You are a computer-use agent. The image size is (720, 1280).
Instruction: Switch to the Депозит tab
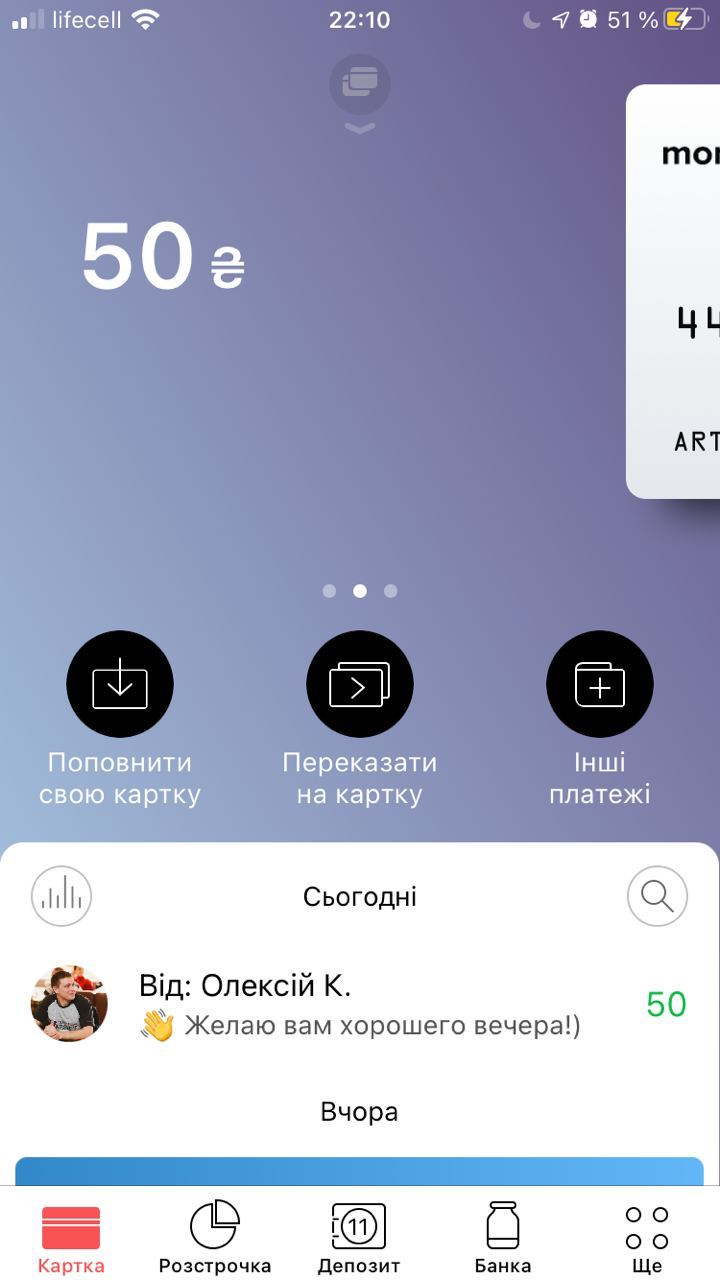point(359,1238)
